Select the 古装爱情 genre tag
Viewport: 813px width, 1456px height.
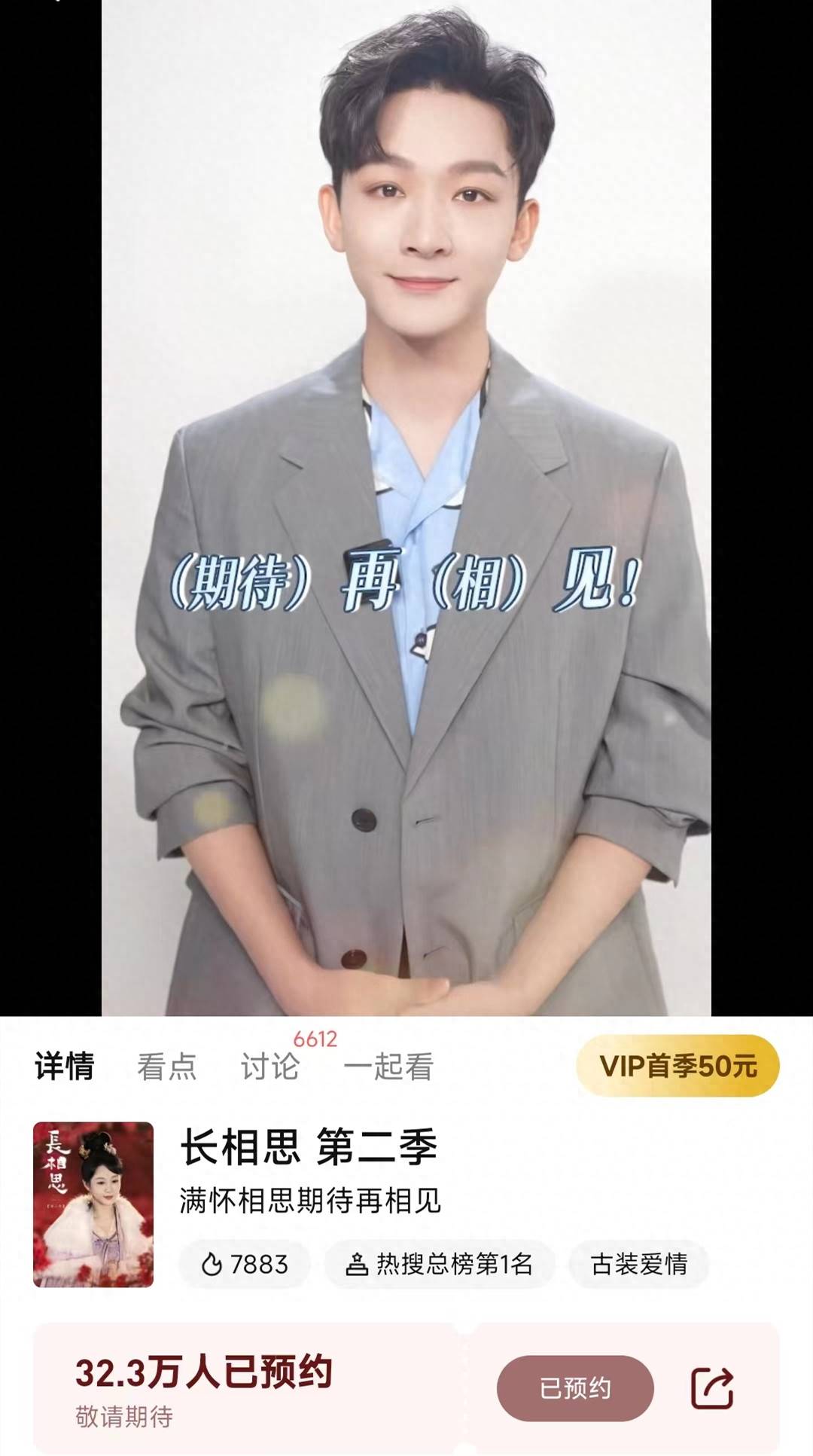[x=638, y=1264]
